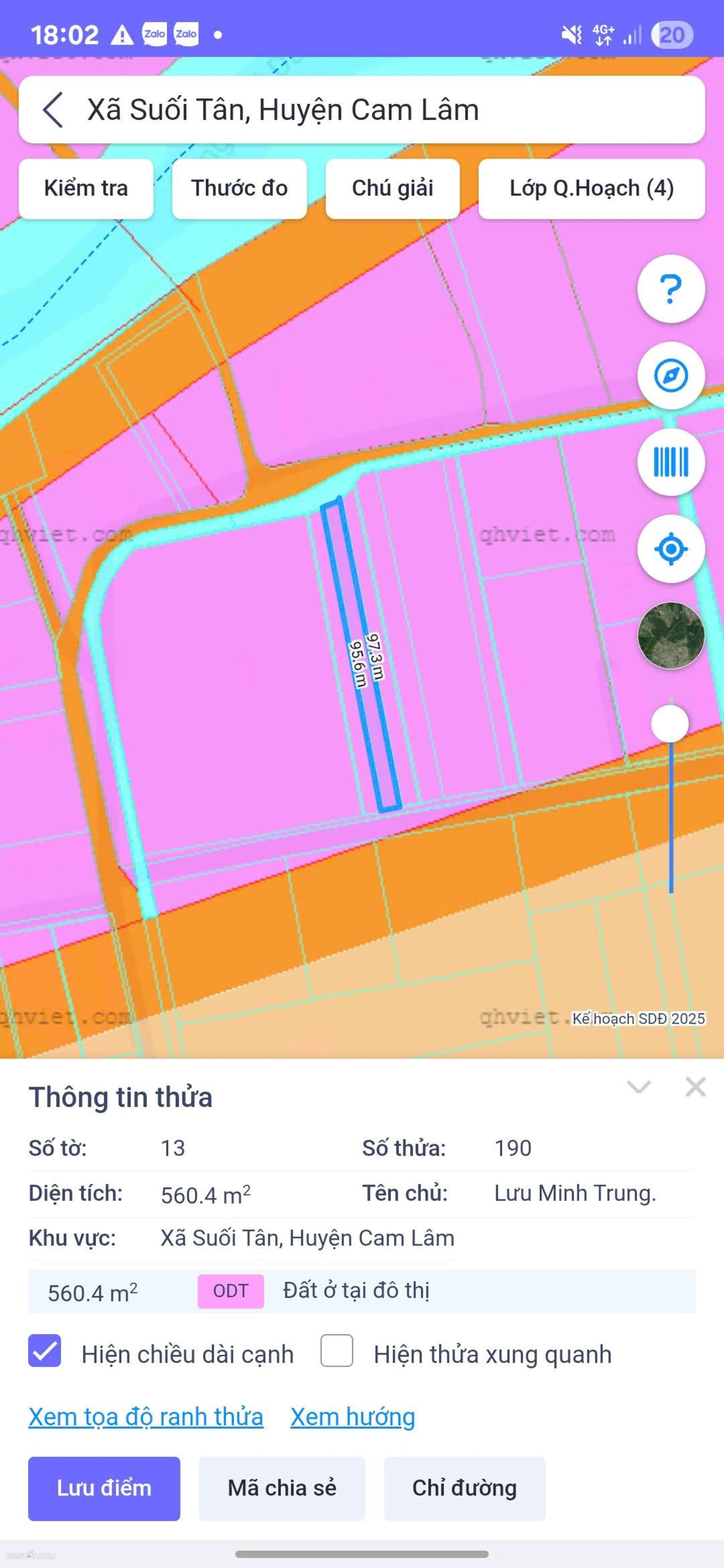Get directions with Chỉ đường
The image size is (724, 1568).
pyautogui.click(x=464, y=1488)
